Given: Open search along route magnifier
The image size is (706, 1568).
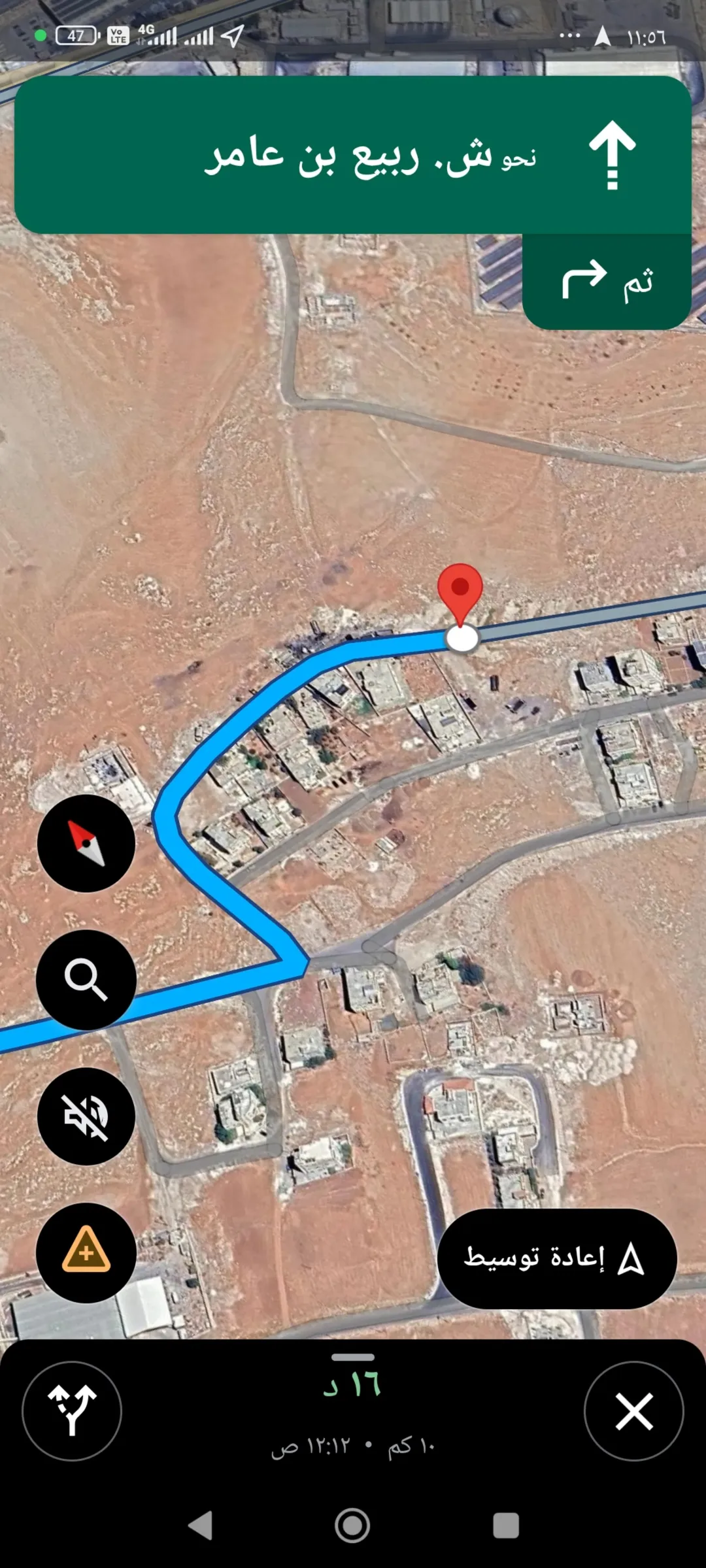Looking at the screenshot, I should click(86, 980).
